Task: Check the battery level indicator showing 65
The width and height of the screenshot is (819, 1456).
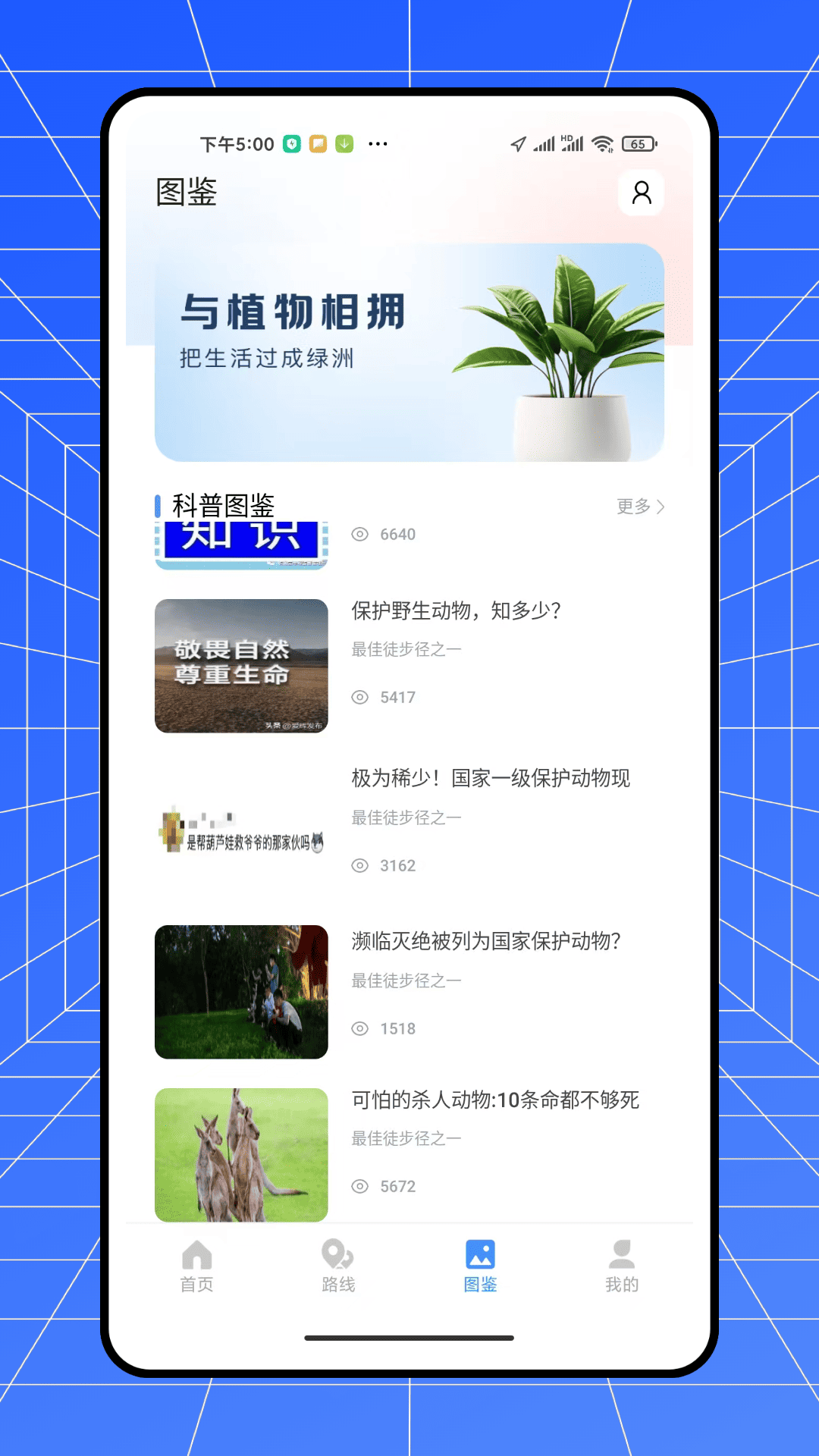Action: coord(637,143)
